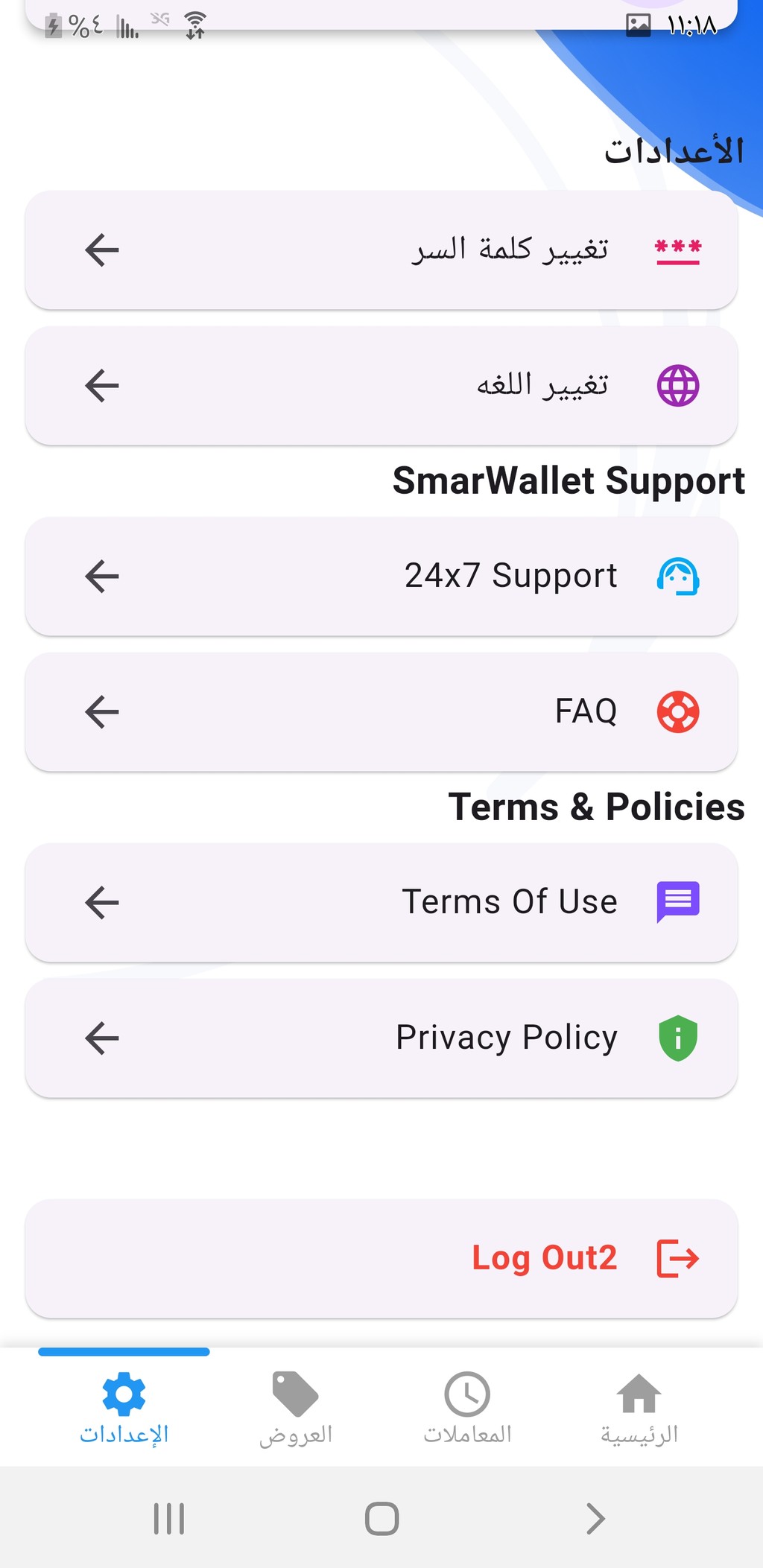Switch to the transactions tab (المعاملات)

click(x=467, y=1407)
